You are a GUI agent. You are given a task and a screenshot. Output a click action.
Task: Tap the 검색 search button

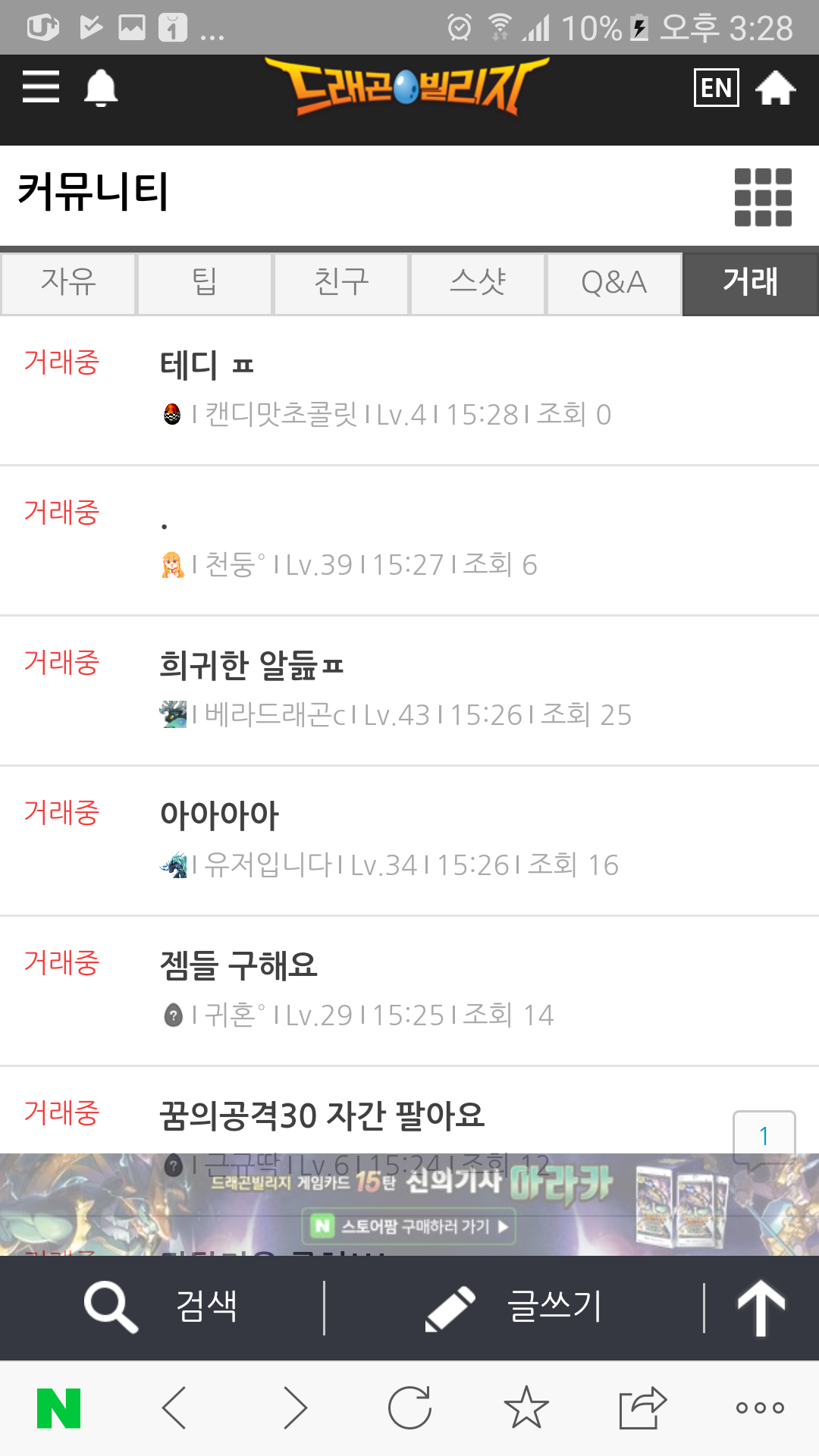point(163,1307)
